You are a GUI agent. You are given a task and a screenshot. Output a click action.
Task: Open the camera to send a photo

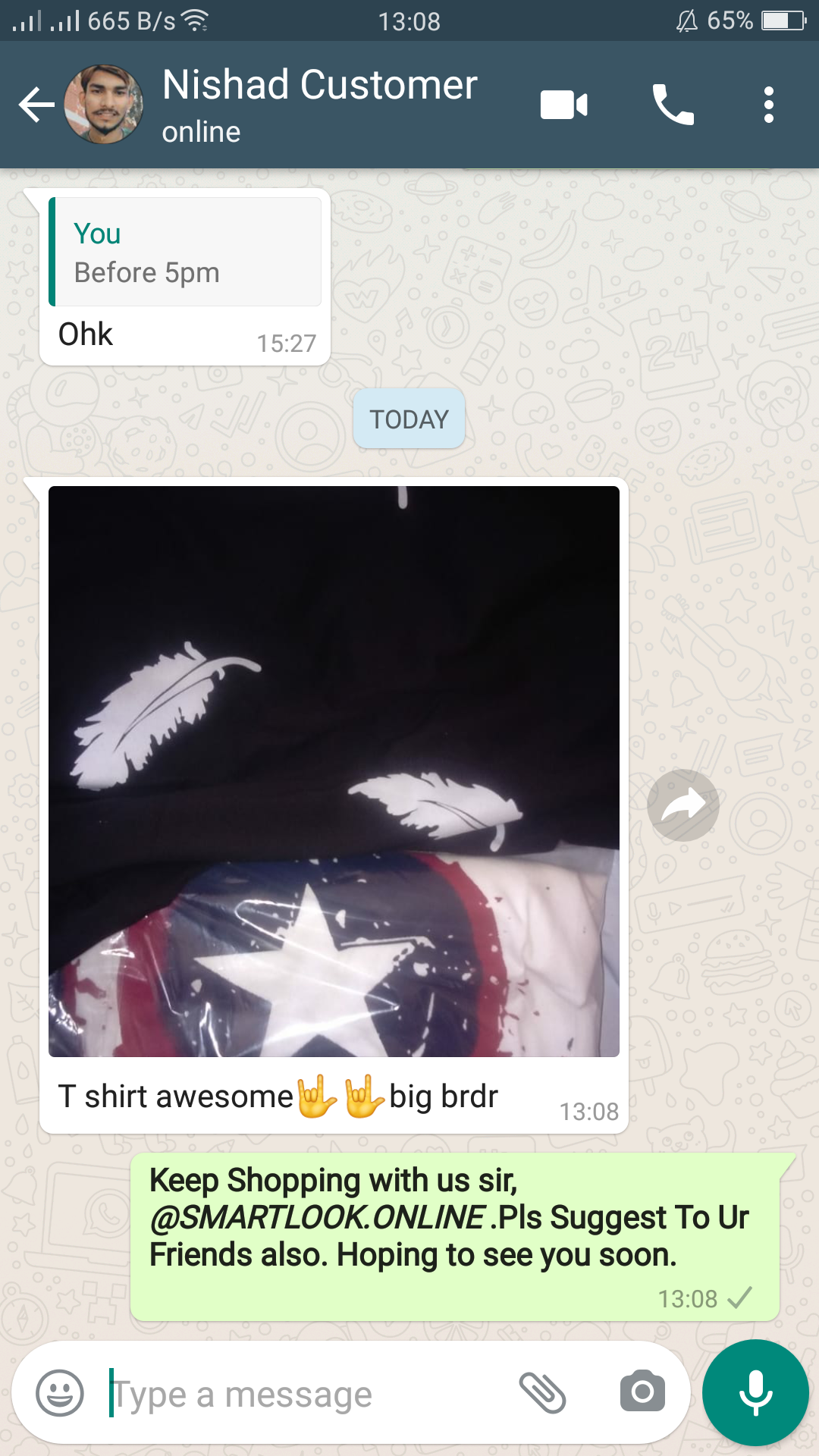tap(642, 1392)
